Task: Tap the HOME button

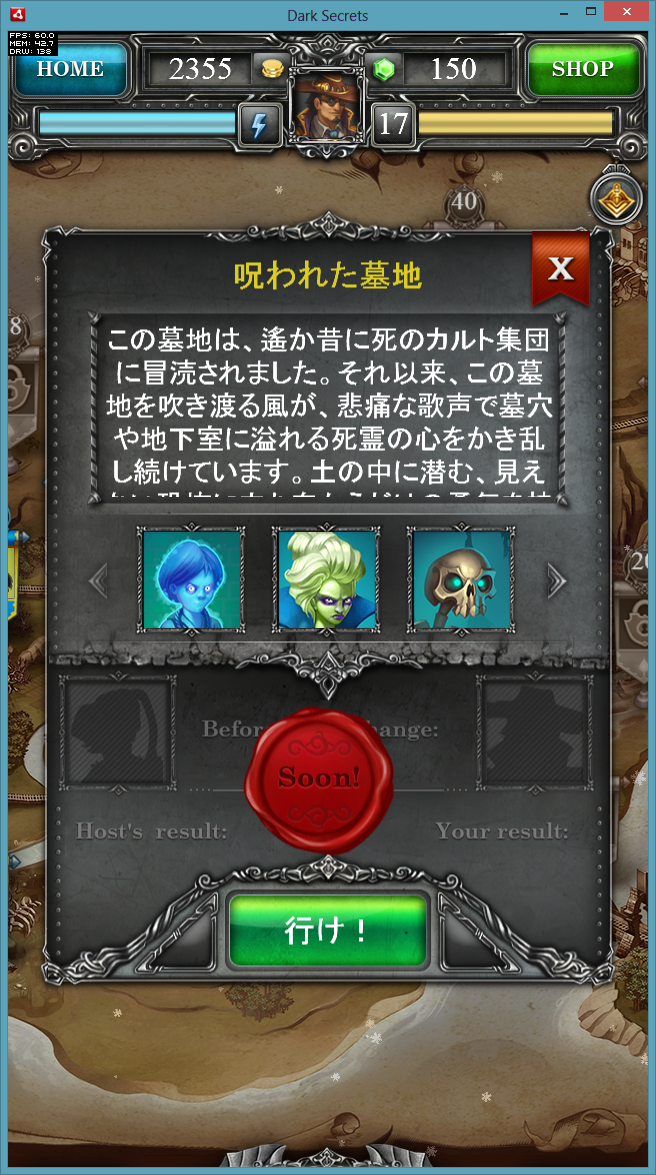Action: point(70,69)
